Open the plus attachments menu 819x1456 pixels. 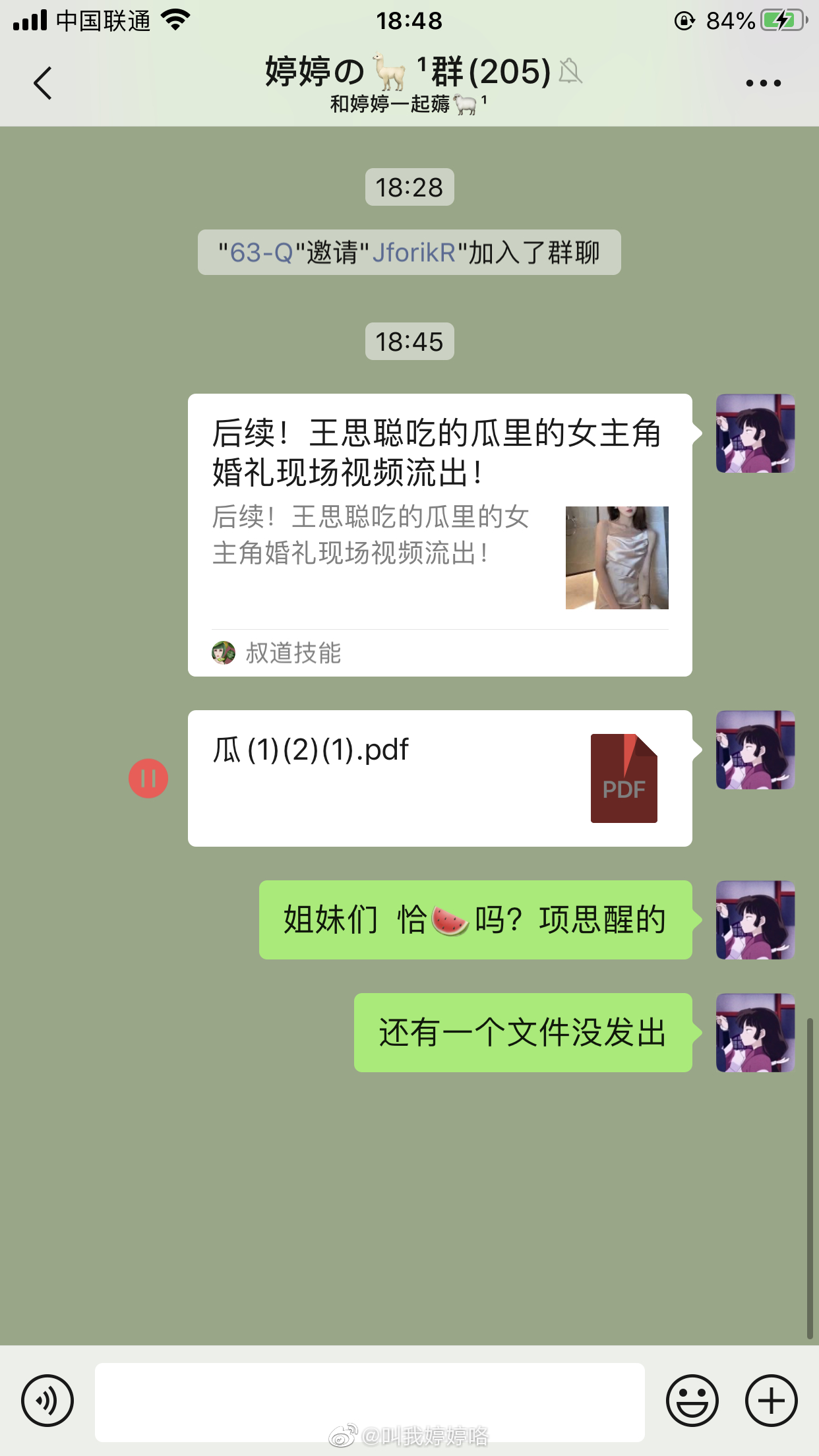click(771, 1401)
